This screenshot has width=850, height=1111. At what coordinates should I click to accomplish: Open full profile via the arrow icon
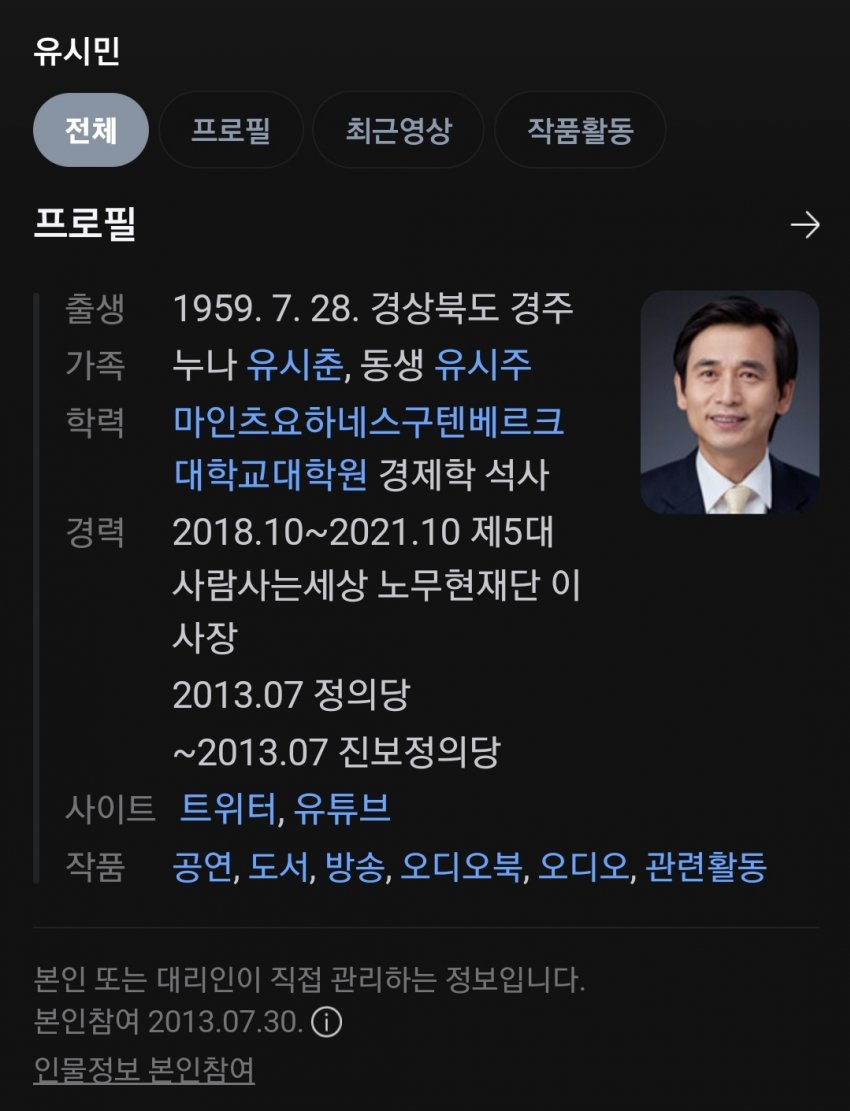click(804, 226)
